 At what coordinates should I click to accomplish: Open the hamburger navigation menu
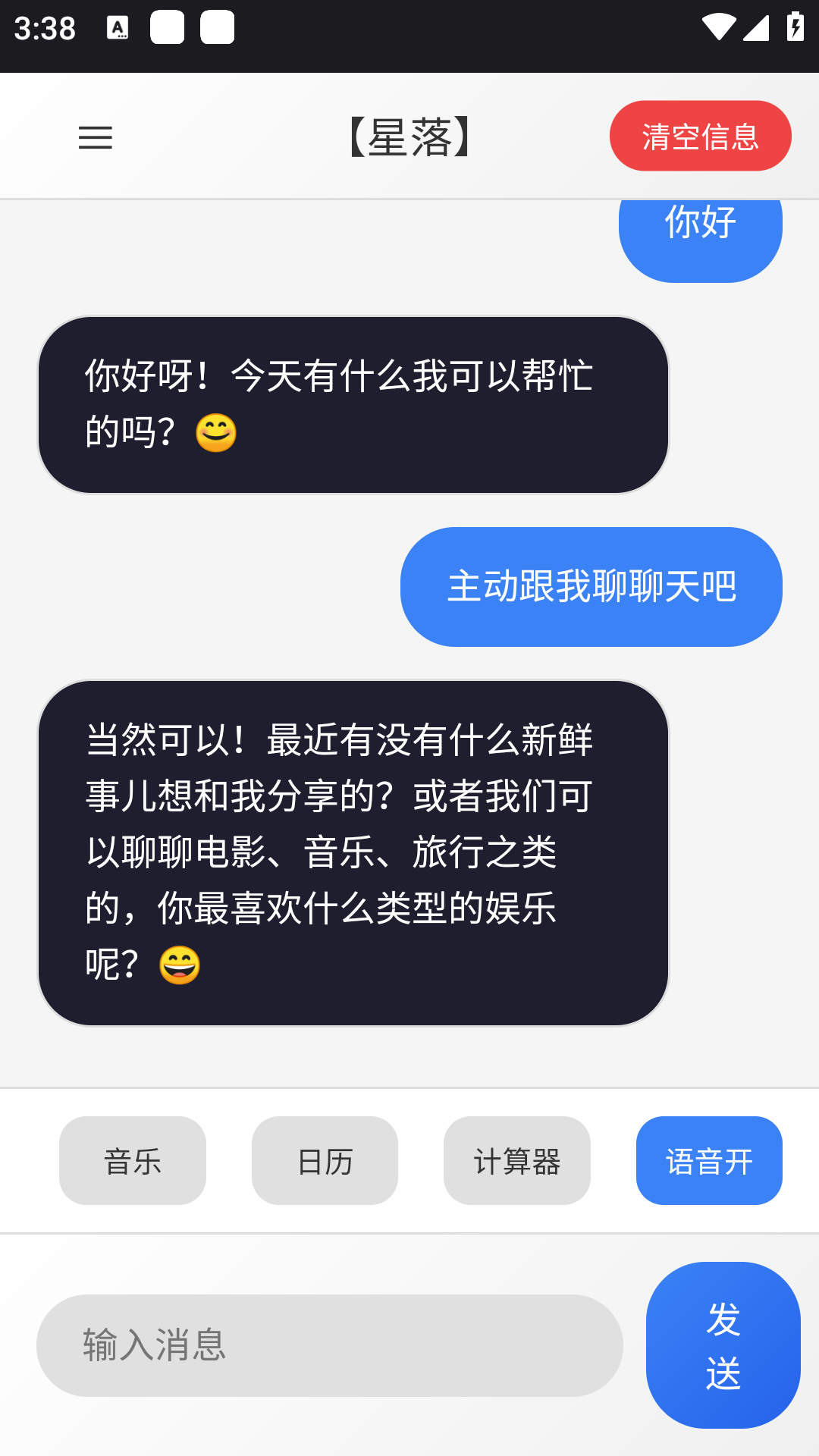coord(96,137)
